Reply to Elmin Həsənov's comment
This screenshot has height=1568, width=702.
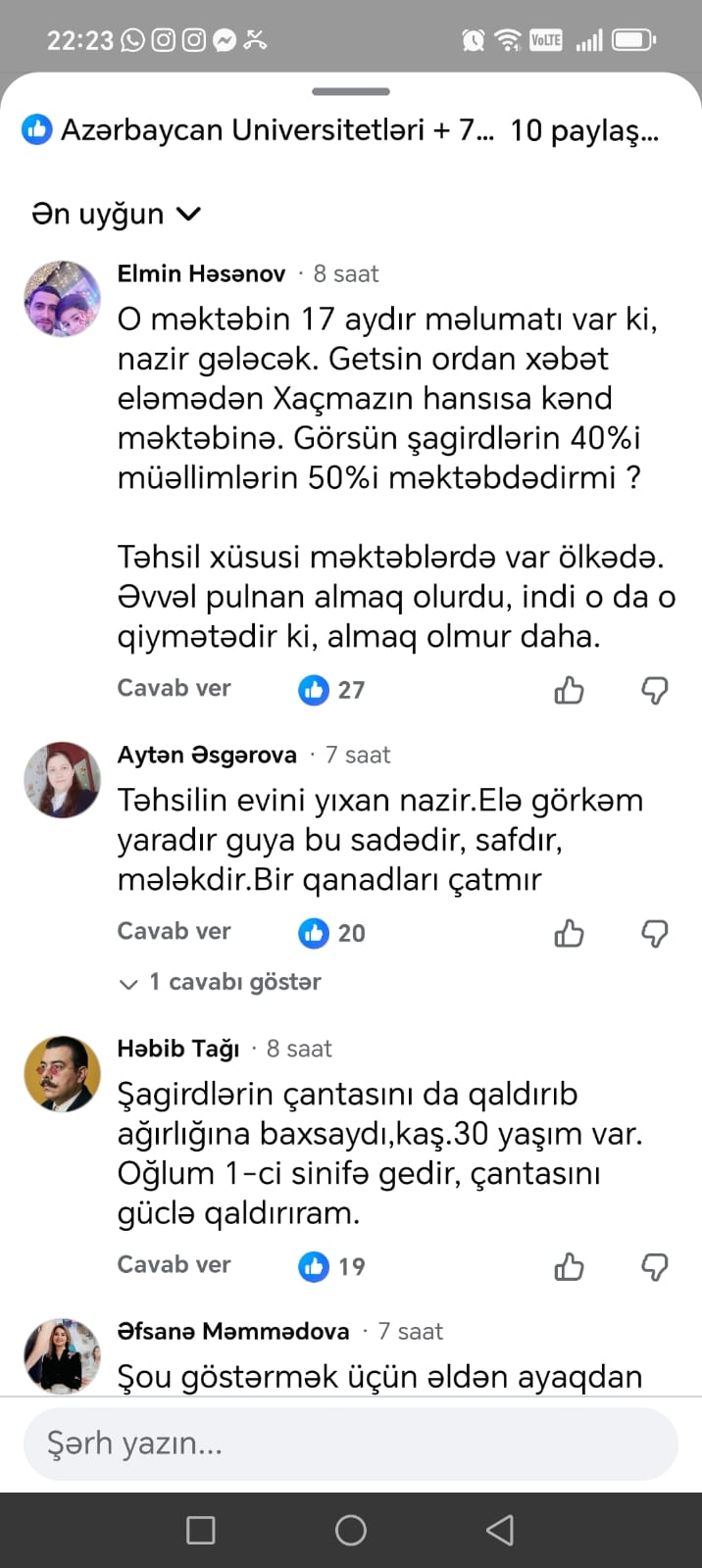(174, 688)
